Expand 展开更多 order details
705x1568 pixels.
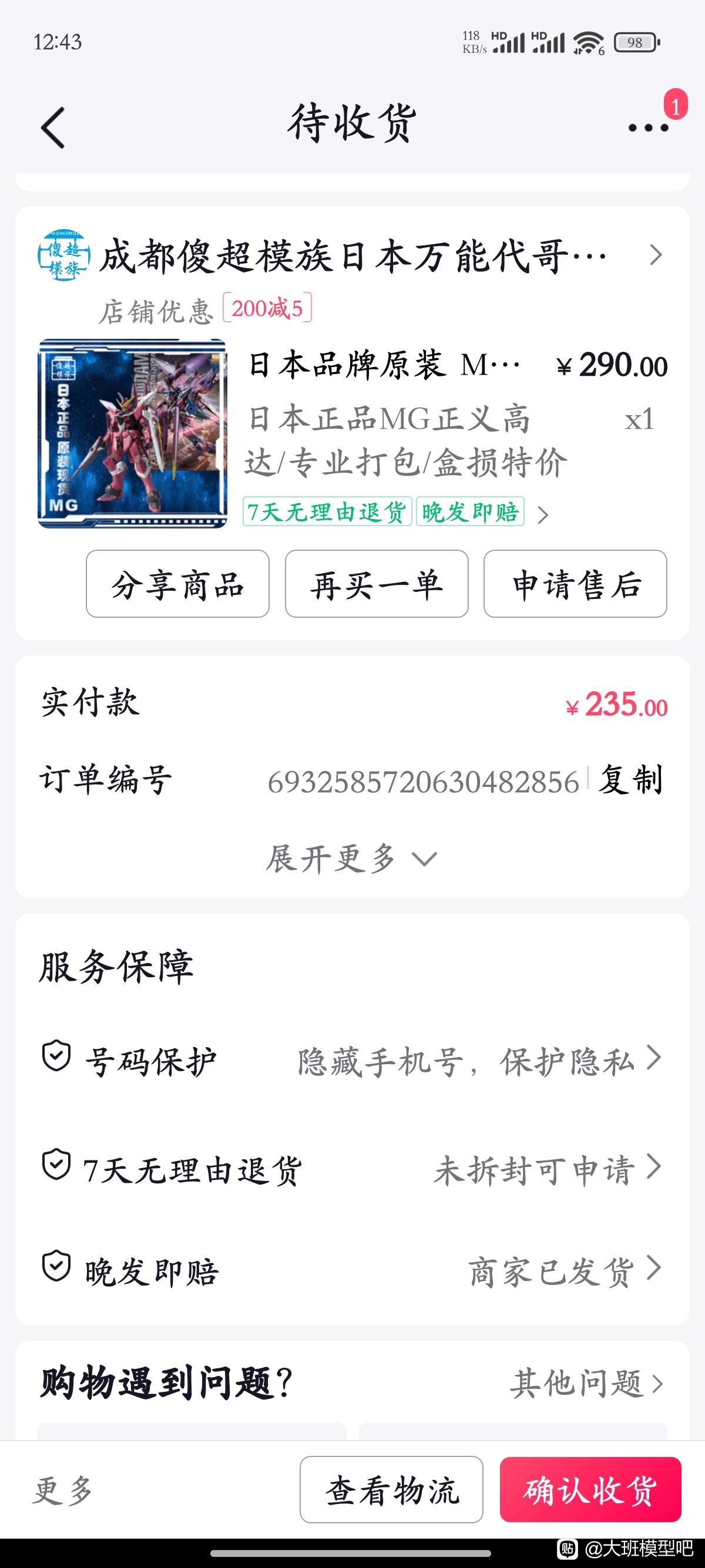click(x=352, y=858)
